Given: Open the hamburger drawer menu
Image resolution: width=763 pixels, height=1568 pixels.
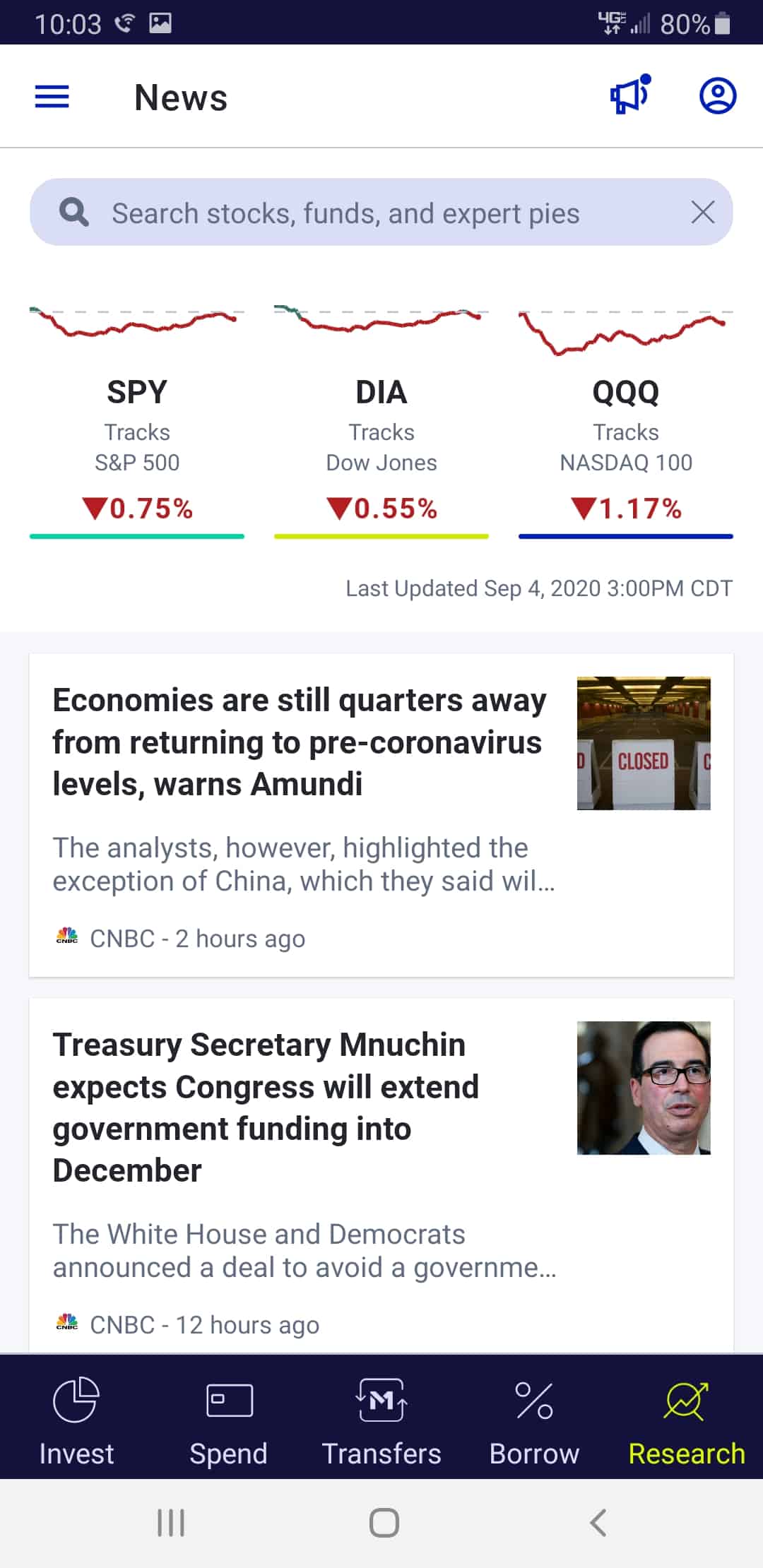Looking at the screenshot, I should (52, 97).
